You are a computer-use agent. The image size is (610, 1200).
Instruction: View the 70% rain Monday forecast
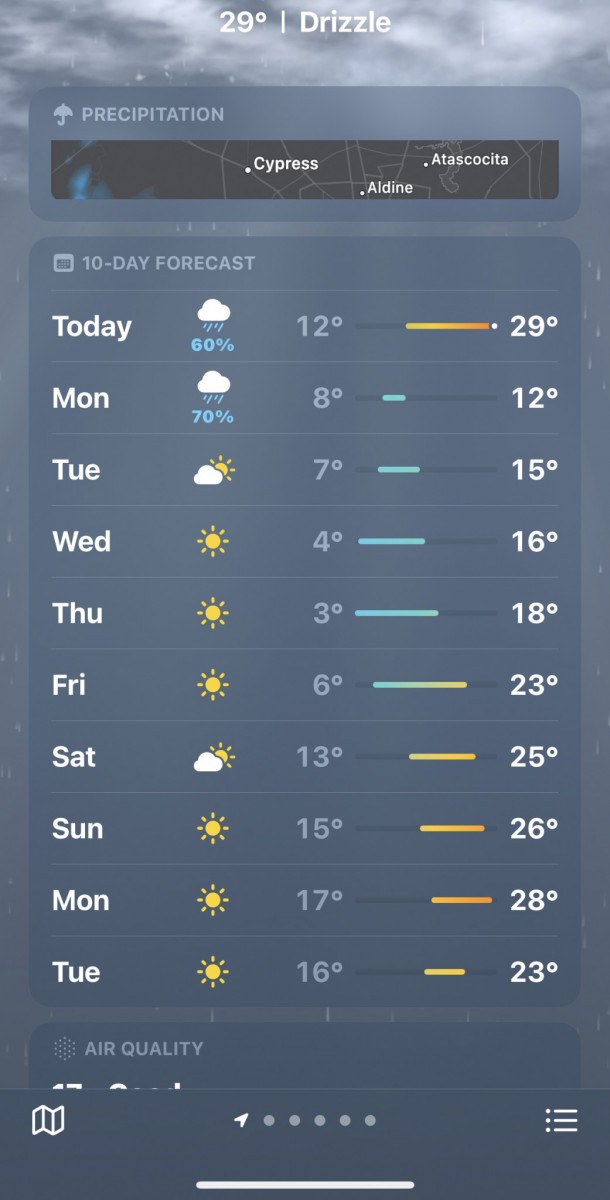305,398
